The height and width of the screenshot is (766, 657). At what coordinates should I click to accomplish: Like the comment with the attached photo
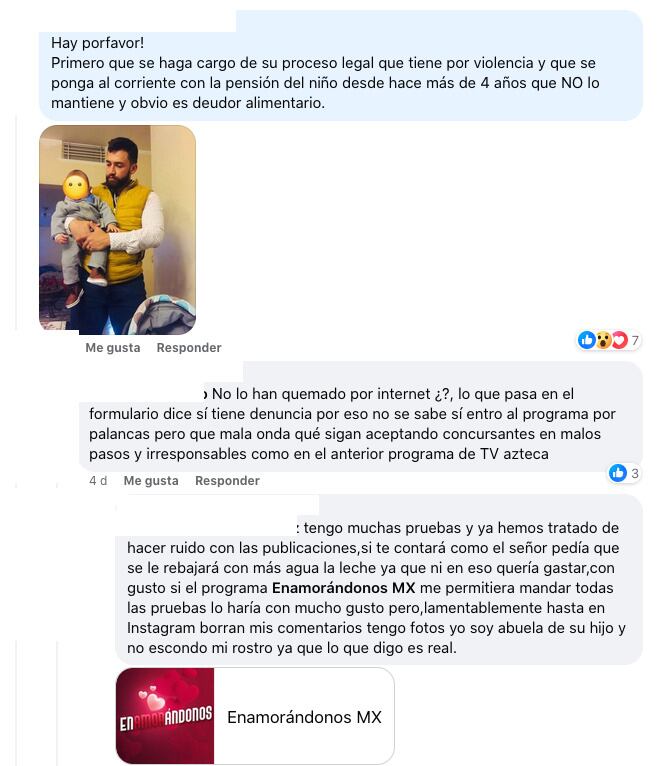click(x=112, y=348)
